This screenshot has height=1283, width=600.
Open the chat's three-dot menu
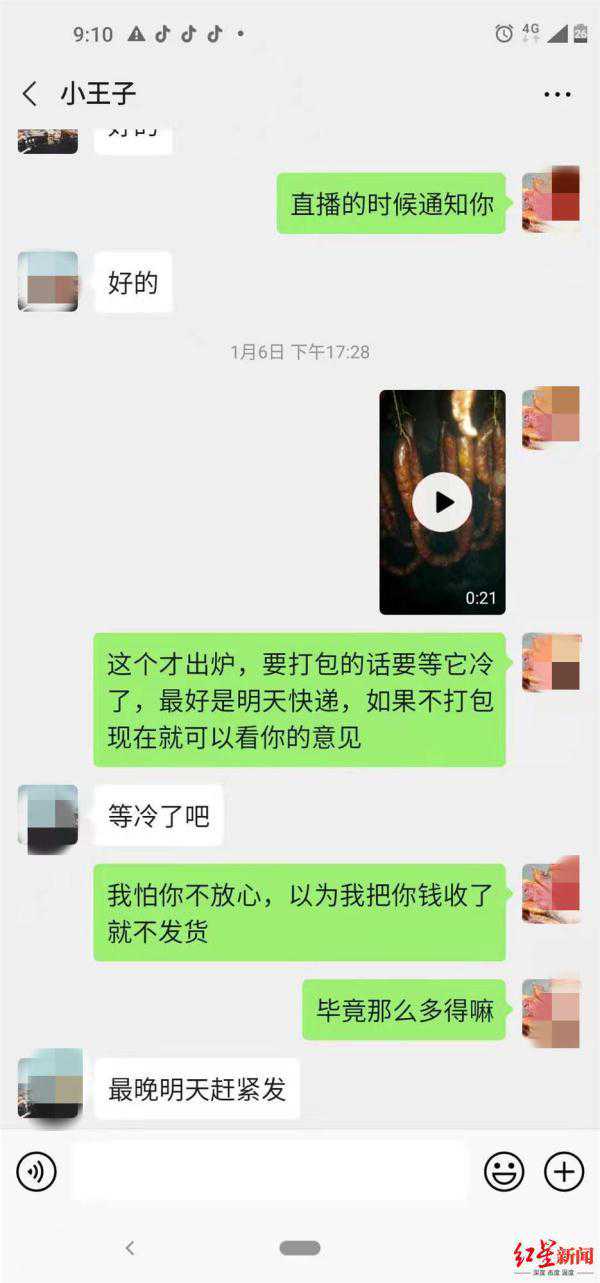(x=557, y=95)
